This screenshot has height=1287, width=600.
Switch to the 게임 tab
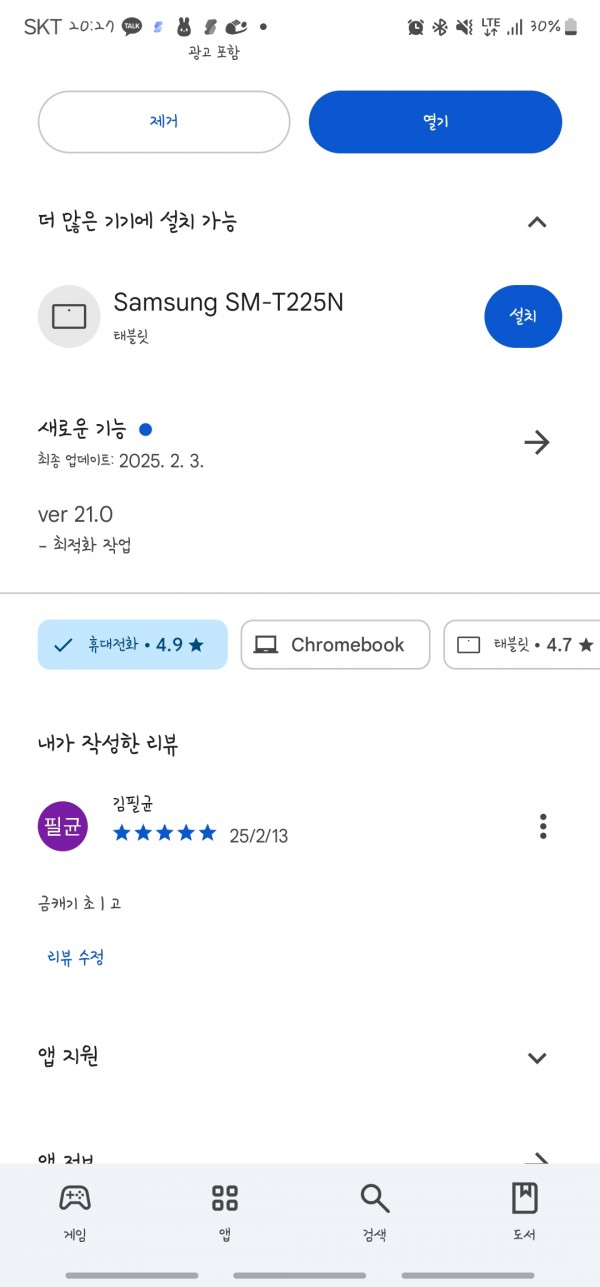coord(75,1212)
